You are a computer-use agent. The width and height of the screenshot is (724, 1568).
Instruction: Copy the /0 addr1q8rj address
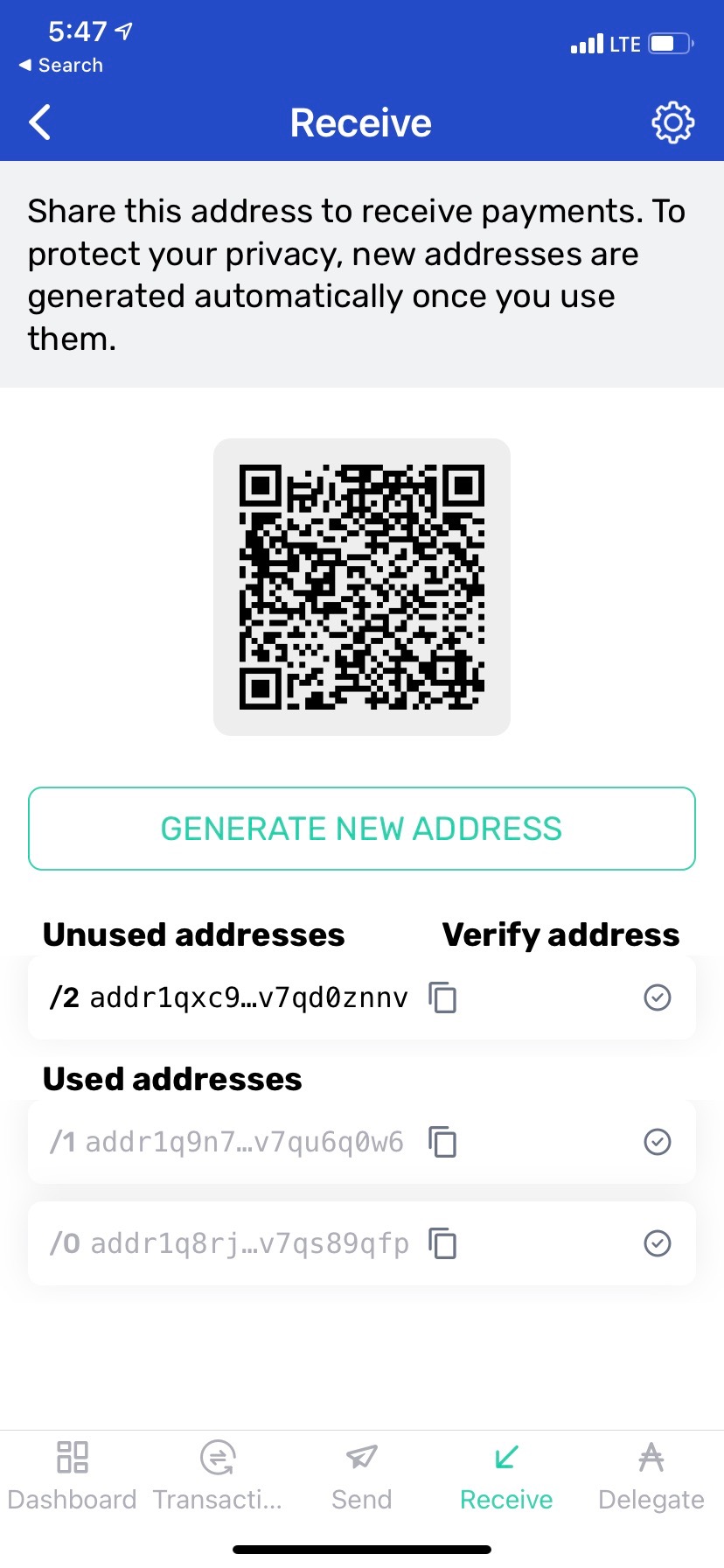[x=443, y=1243]
